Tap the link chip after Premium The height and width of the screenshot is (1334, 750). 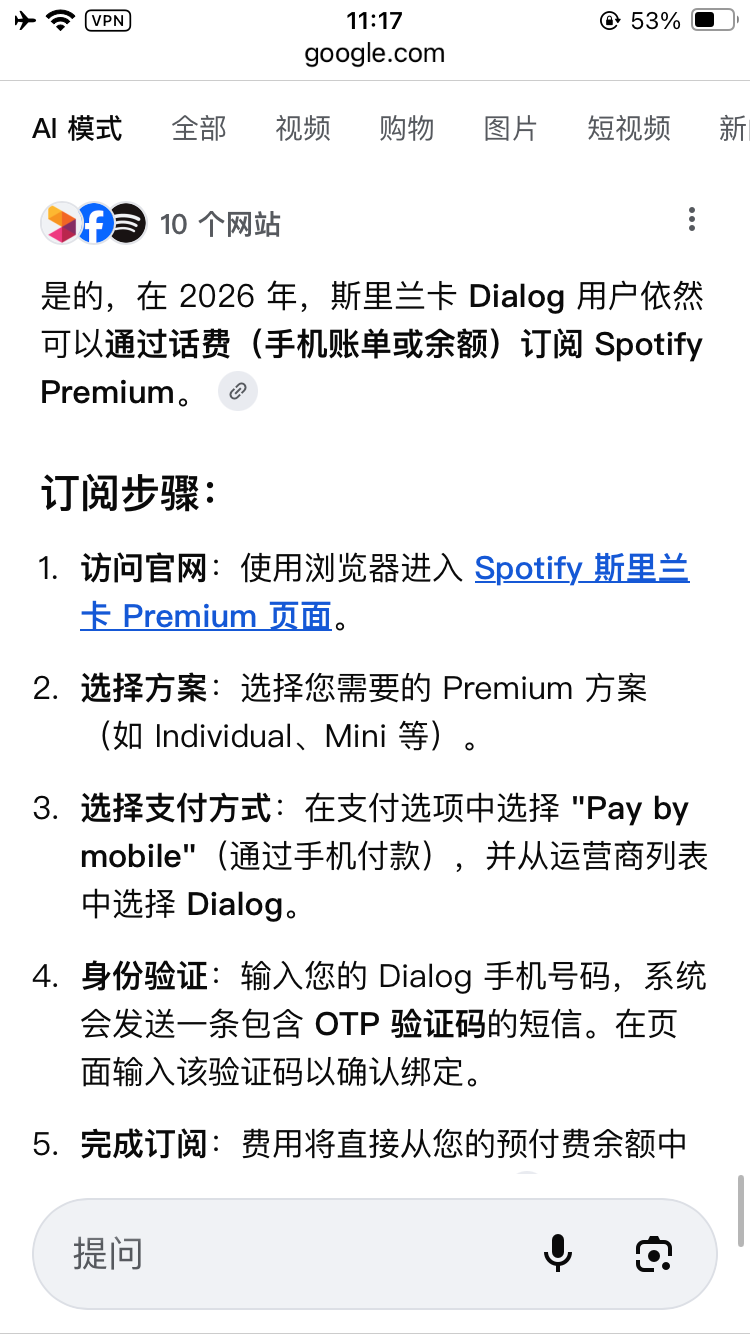[x=237, y=392]
